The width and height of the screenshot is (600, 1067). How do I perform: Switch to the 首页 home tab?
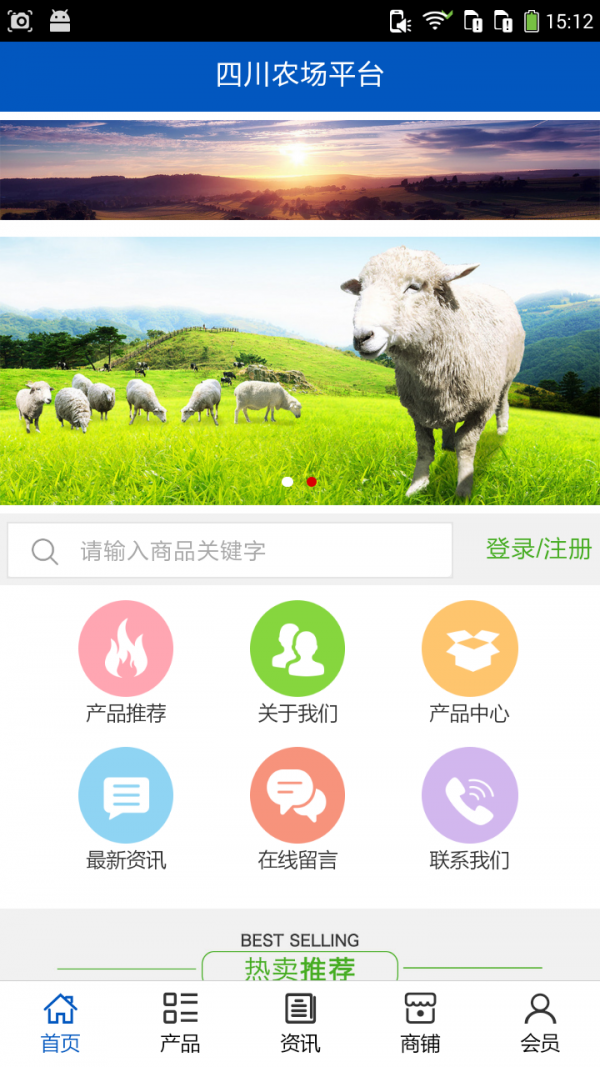pyautogui.click(x=60, y=1023)
